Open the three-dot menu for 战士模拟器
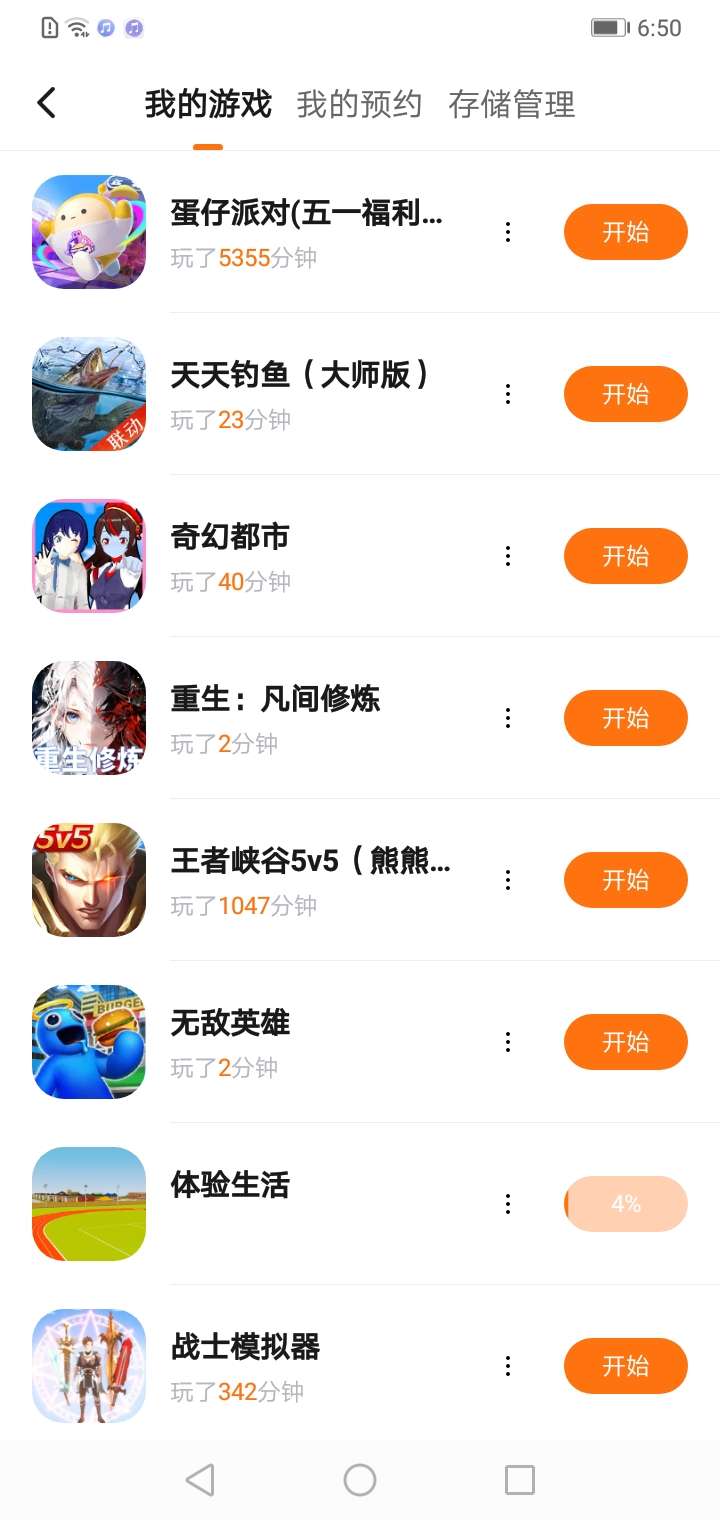720x1520 pixels. [x=508, y=1366]
